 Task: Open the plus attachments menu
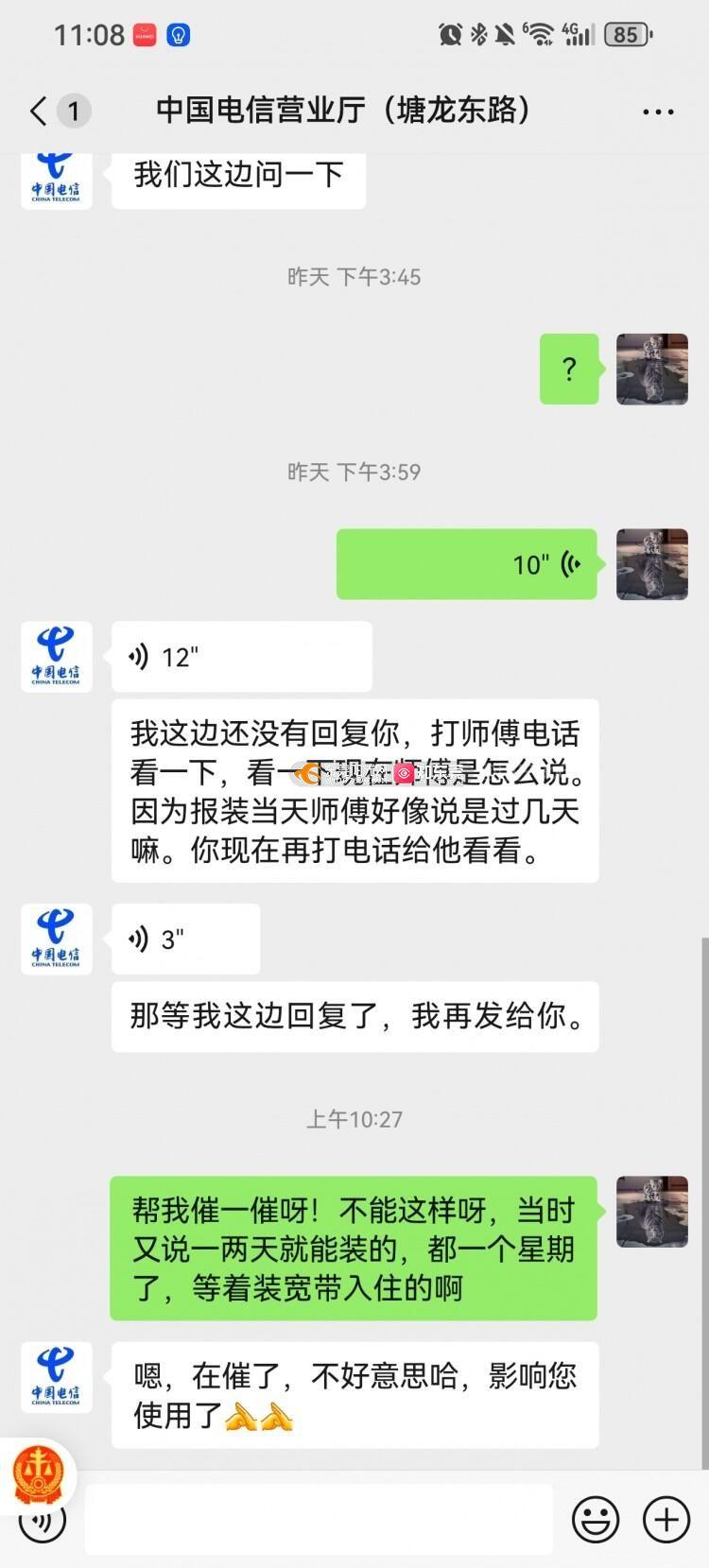pos(666,1520)
